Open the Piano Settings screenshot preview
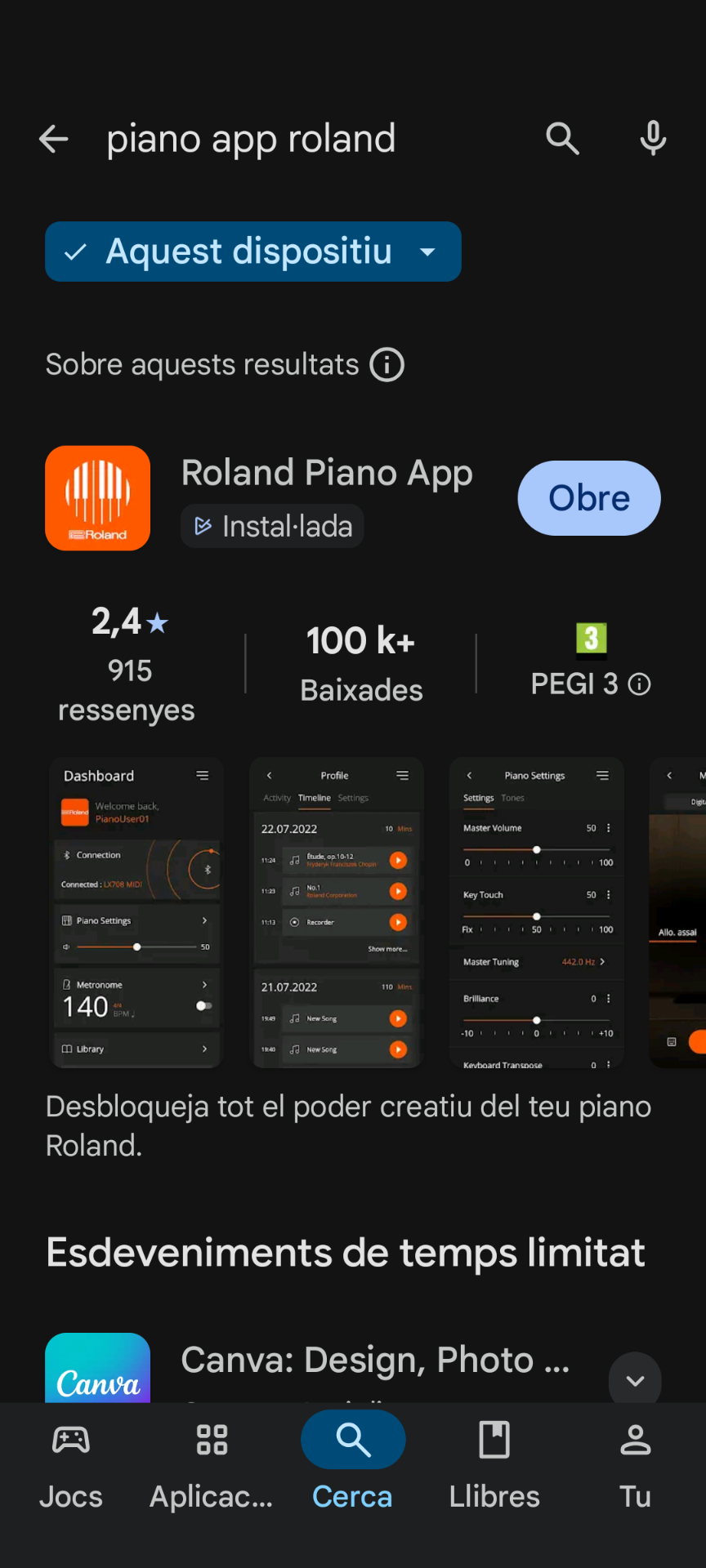The height and width of the screenshot is (1568, 706). [x=536, y=912]
